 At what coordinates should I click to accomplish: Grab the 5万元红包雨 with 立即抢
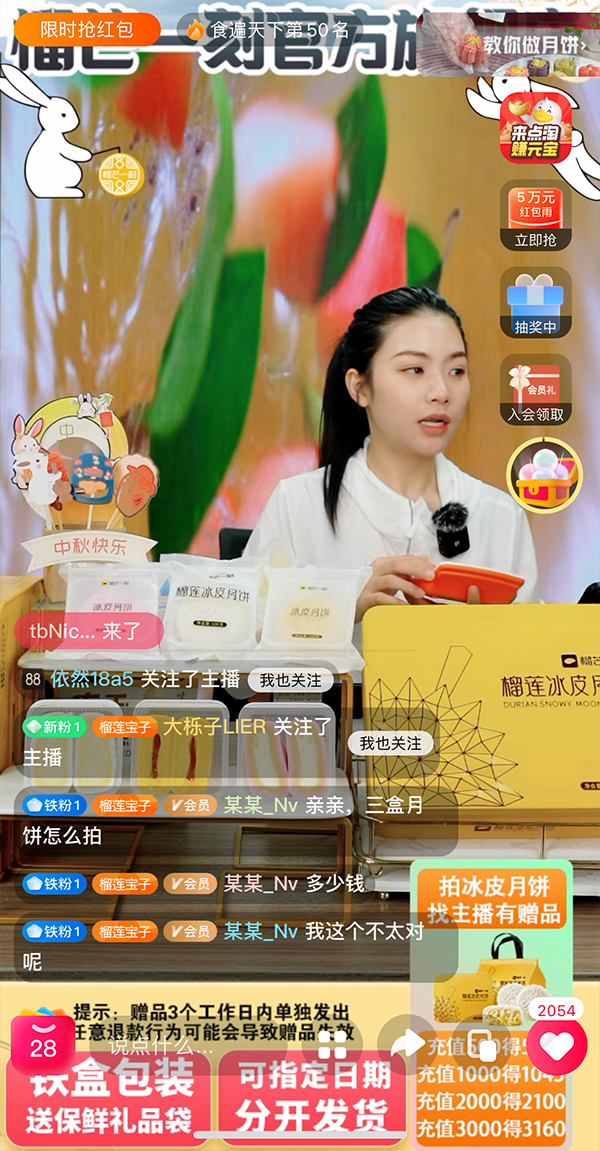536,217
